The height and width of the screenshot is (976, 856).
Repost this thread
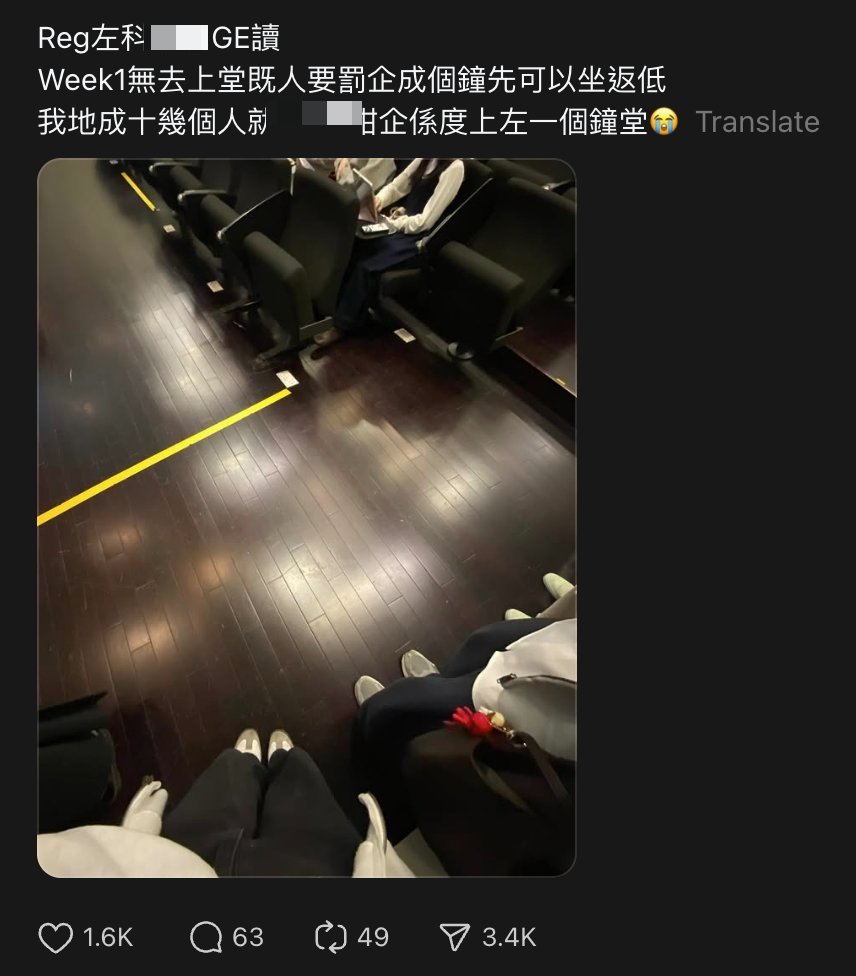[330, 937]
